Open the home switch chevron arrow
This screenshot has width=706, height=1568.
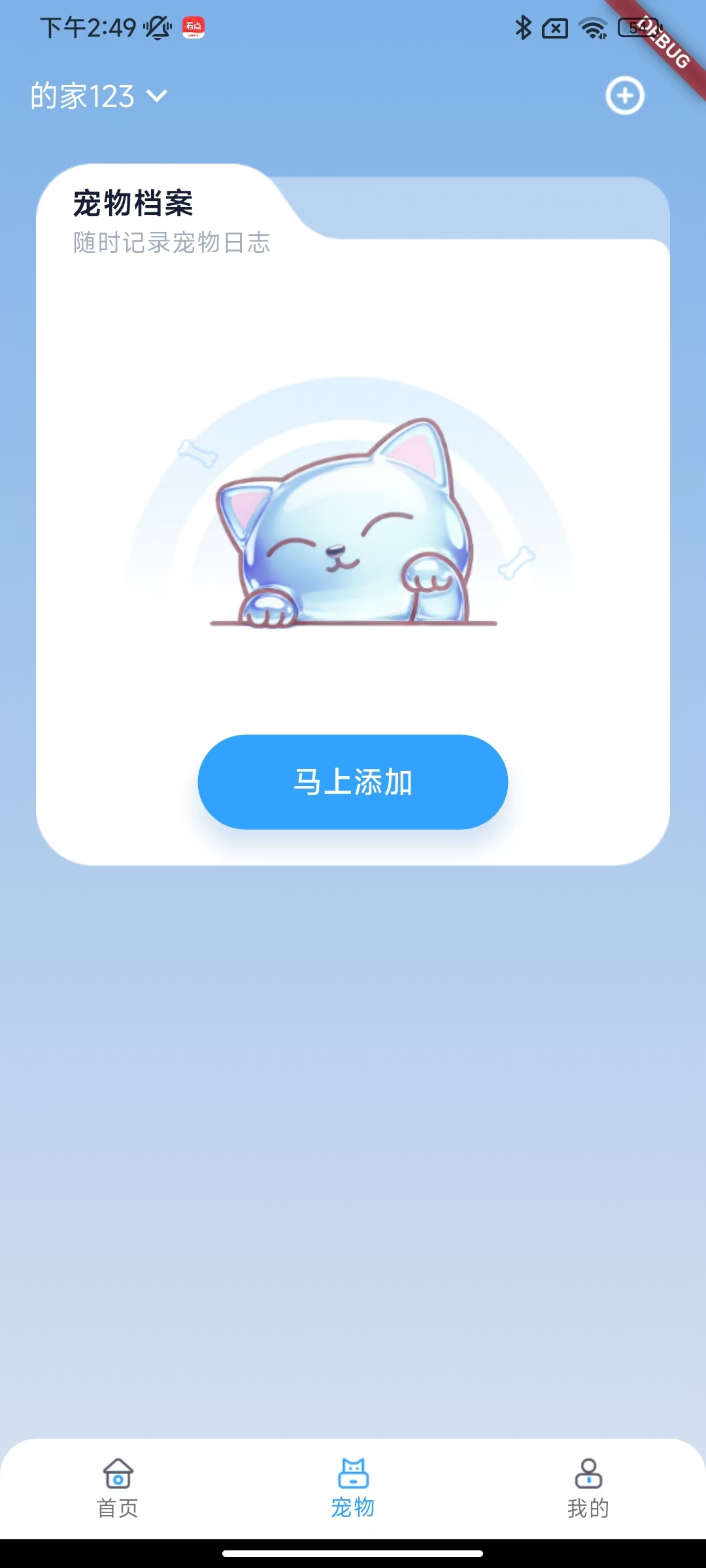tap(156, 97)
